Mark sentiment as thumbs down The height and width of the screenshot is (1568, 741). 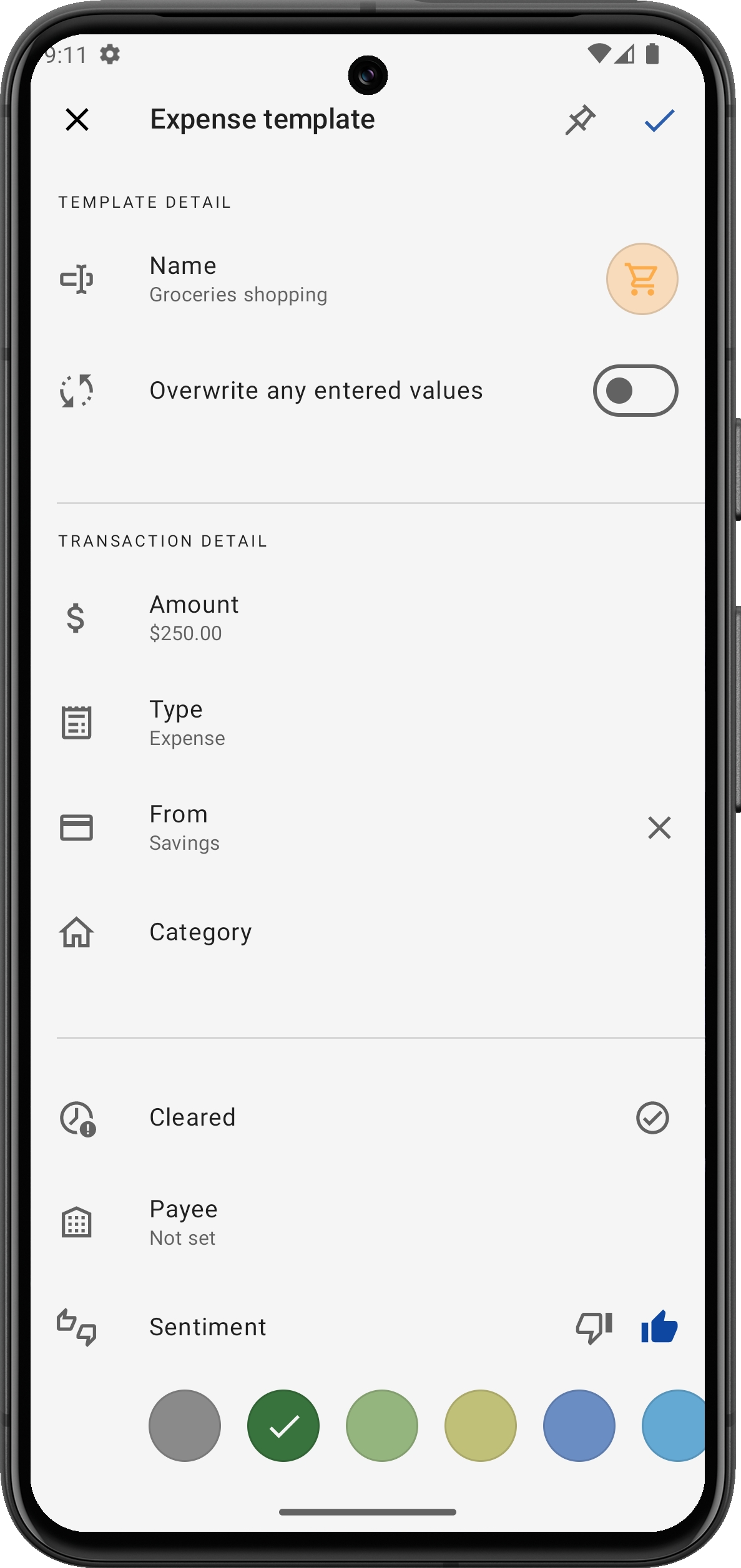[x=594, y=1327]
